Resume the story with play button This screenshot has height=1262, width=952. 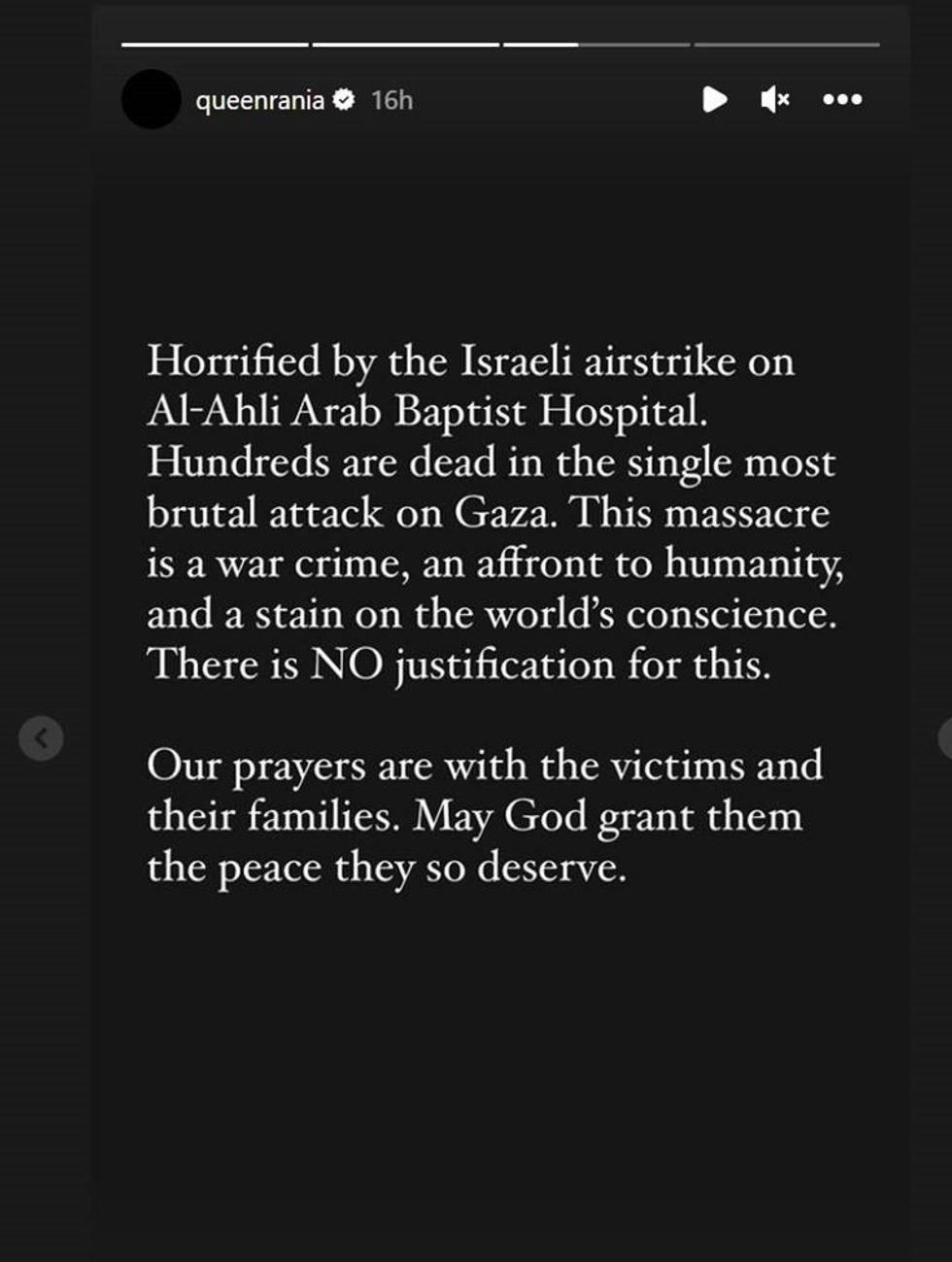(x=715, y=99)
